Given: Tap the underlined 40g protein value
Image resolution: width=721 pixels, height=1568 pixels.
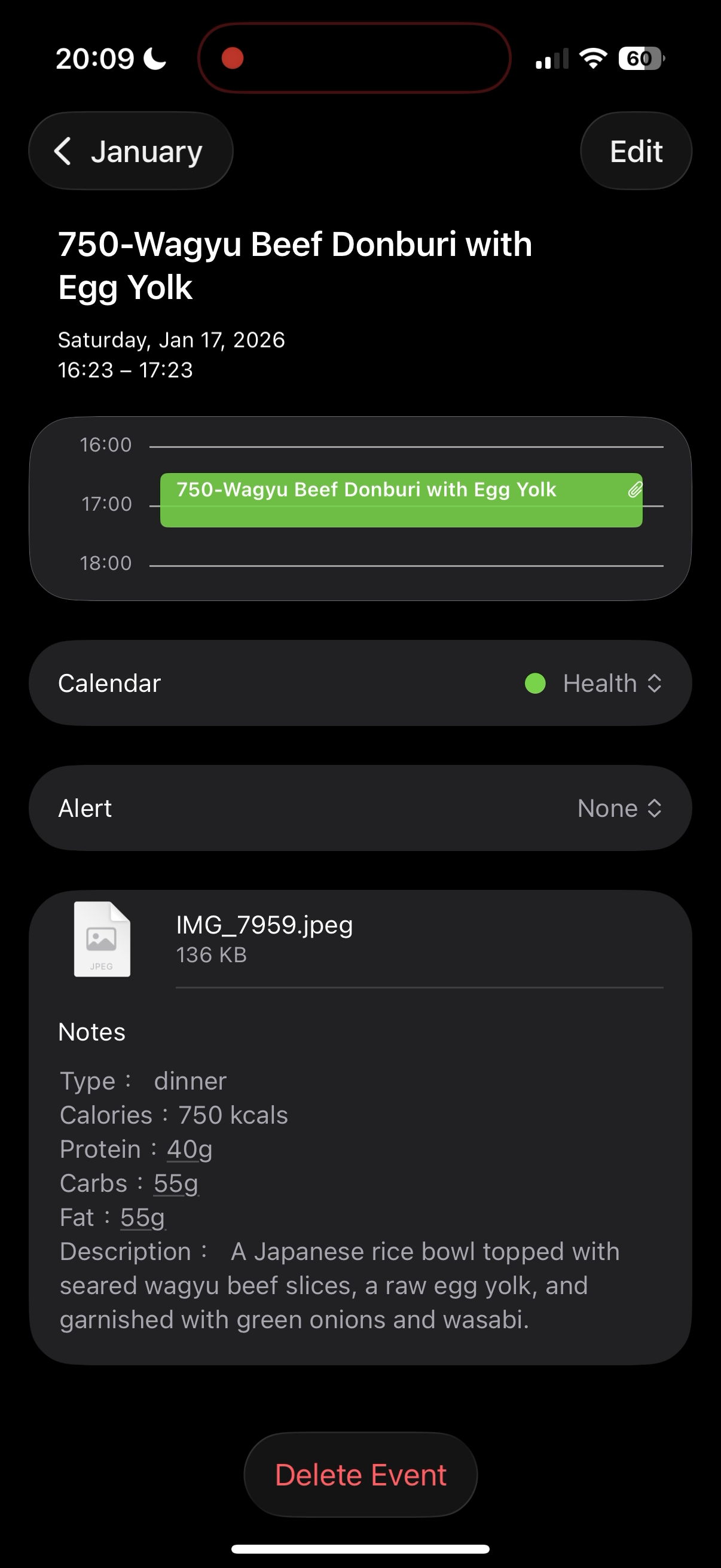Looking at the screenshot, I should pyautogui.click(x=190, y=1149).
